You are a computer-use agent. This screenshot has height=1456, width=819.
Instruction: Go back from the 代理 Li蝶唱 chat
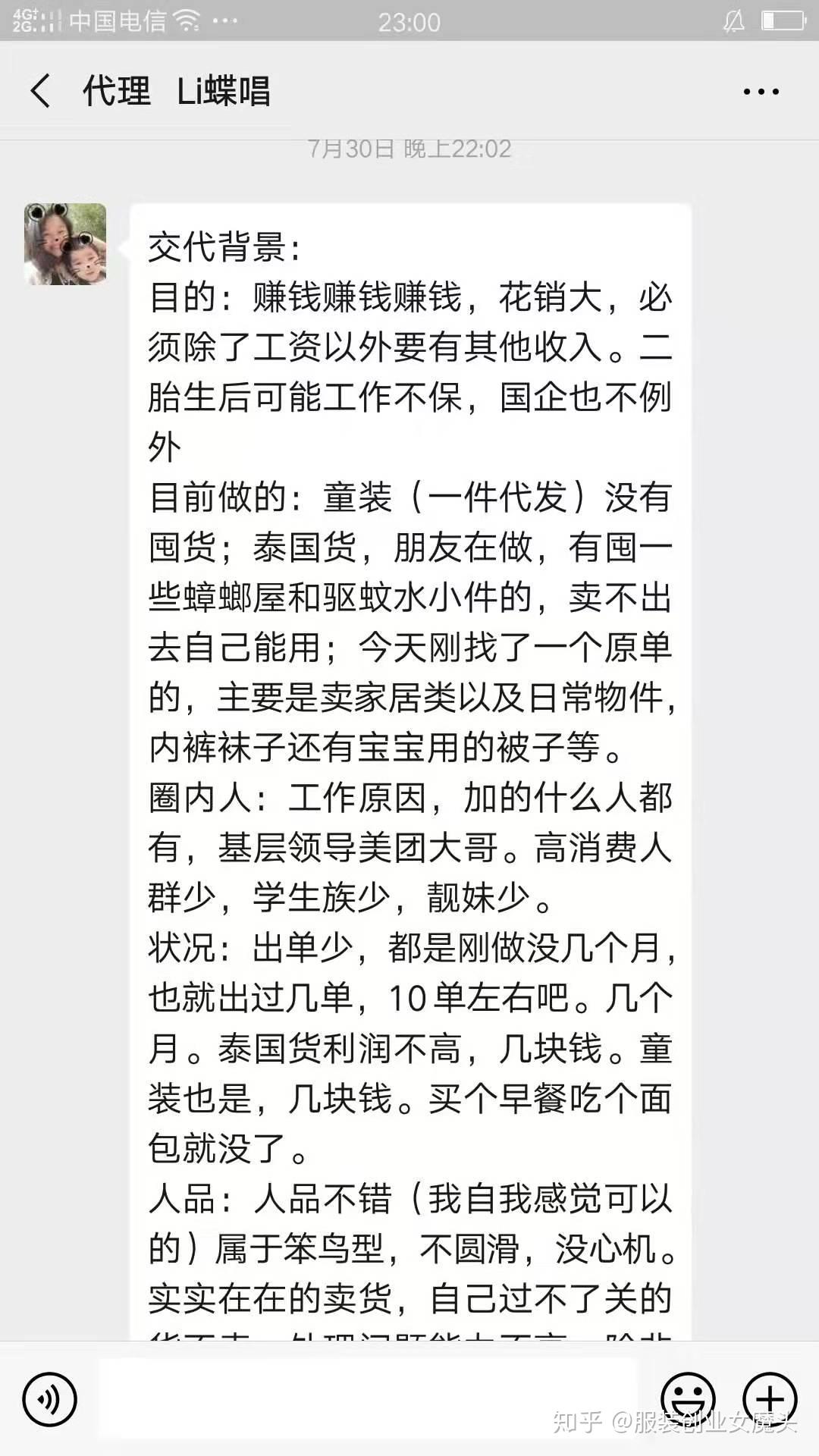[x=41, y=91]
